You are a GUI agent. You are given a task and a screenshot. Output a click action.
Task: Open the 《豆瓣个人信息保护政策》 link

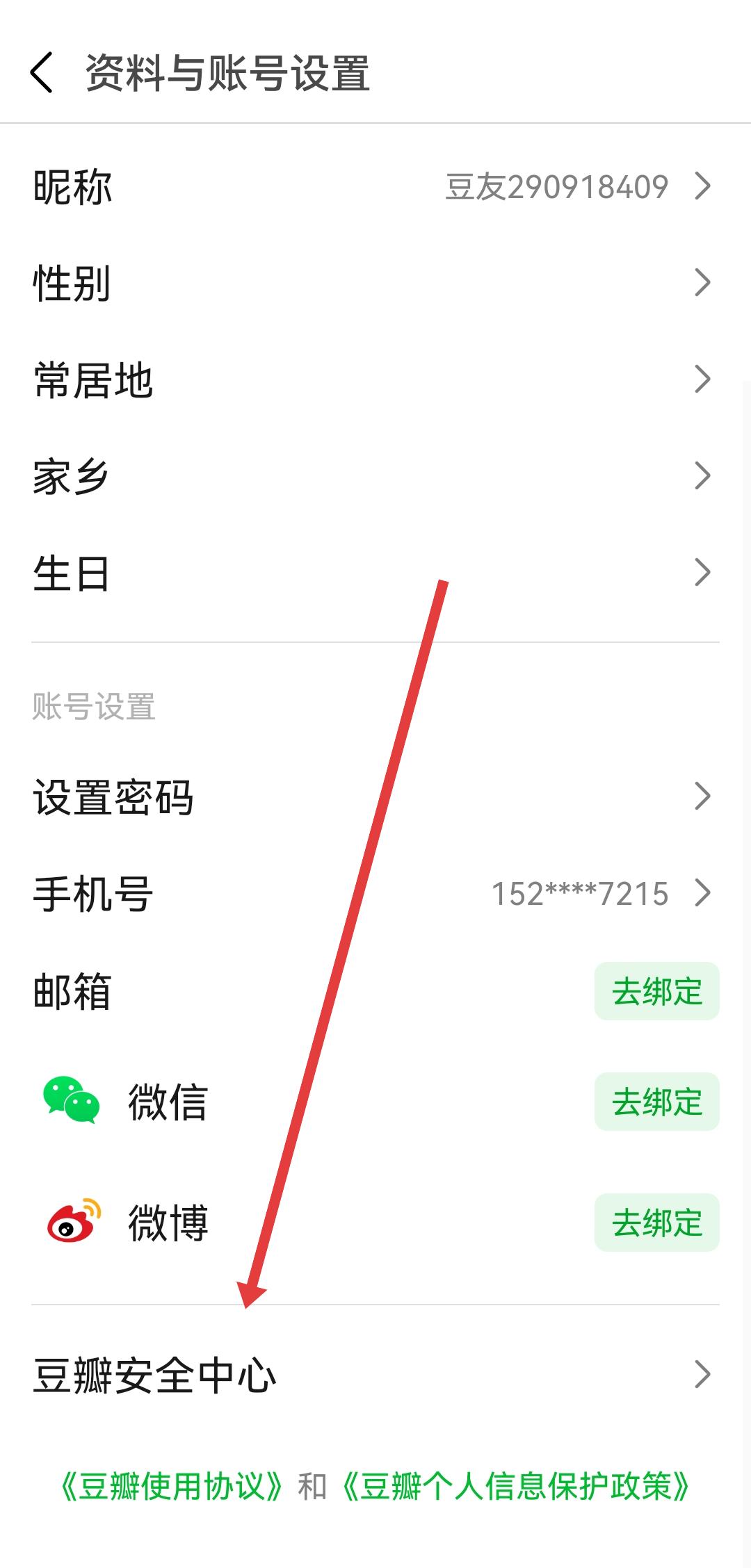(516, 1486)
